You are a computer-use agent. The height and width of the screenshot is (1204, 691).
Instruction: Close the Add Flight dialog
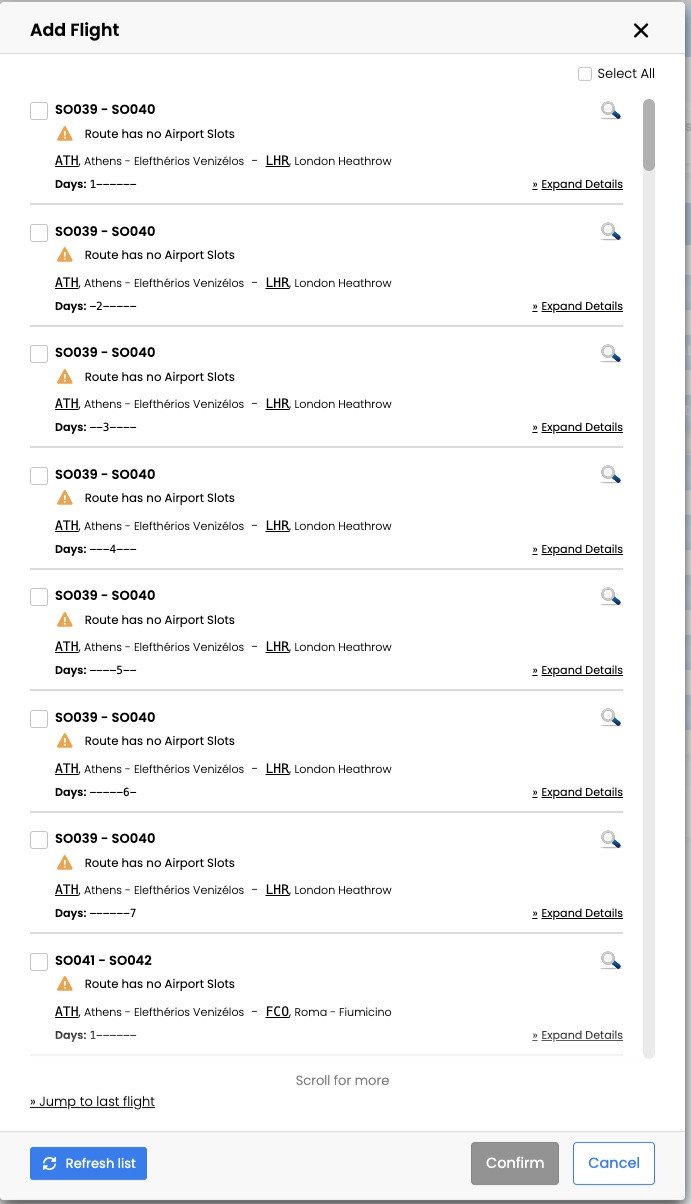641,30
